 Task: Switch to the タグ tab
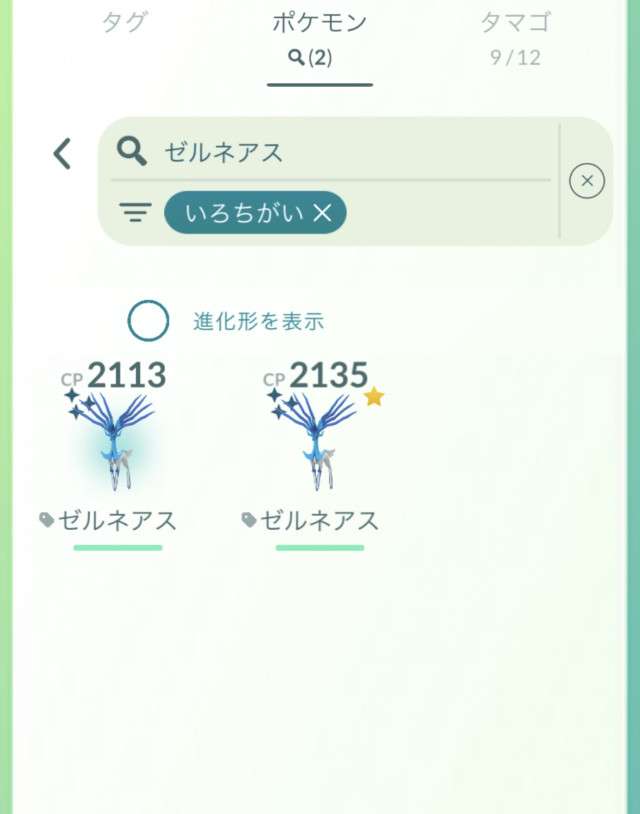click(x=125, y=24)
